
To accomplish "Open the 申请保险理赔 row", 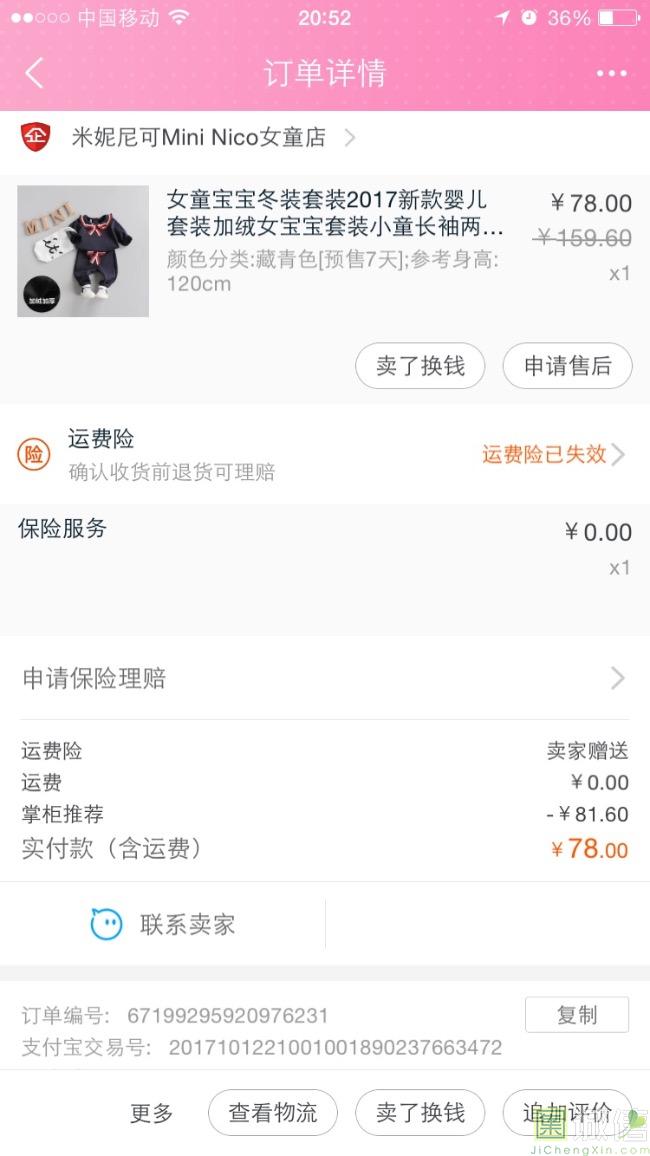I will pos(324,679).
